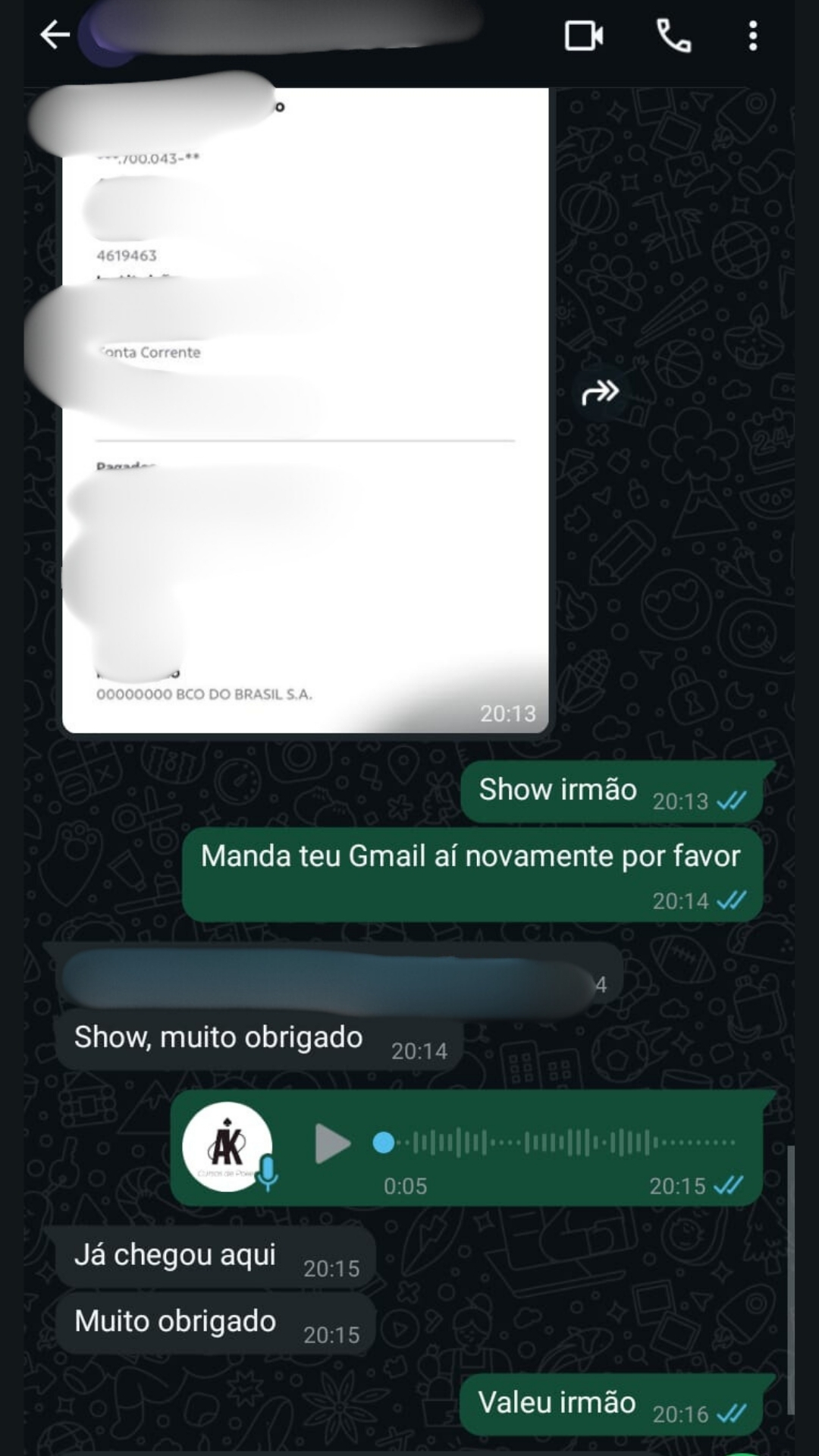
Task: Start a voice call
Action: click(x=673, y=36)
